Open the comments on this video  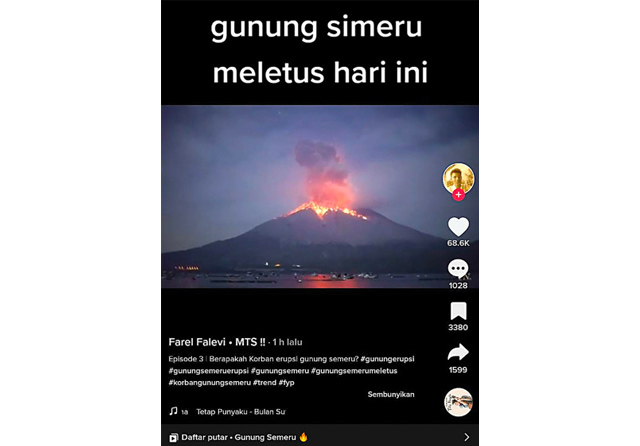pos(458,268)
